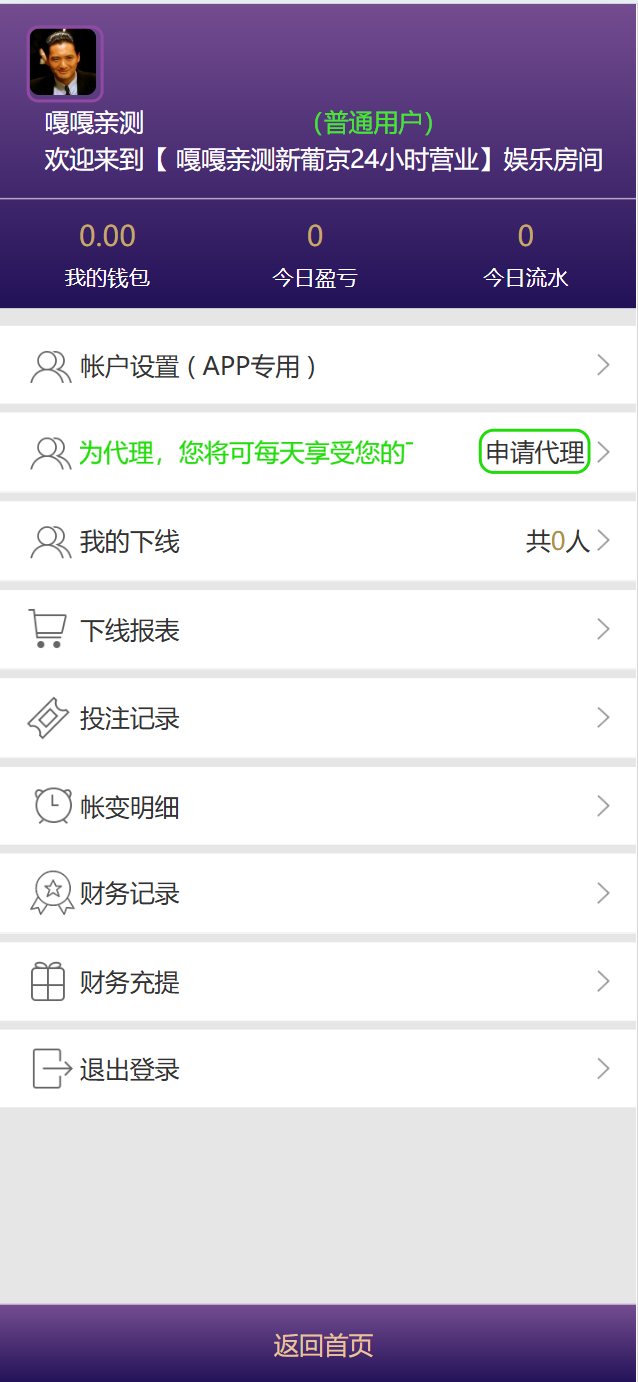Open 财务记录
The image size is (638, 1382).
click(318, 893)
